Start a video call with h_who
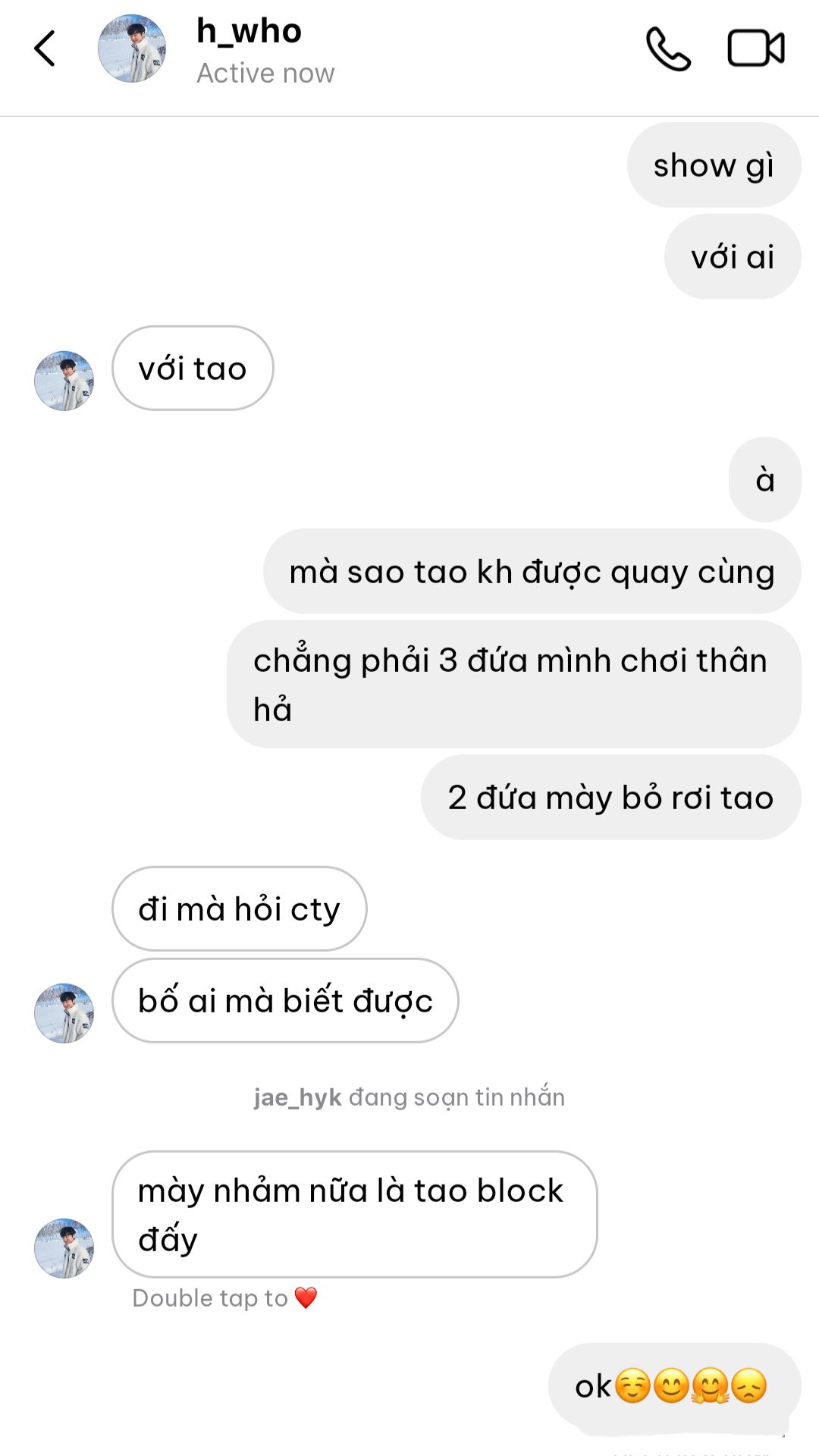819x1456 pixels. (x=756, y=49)
